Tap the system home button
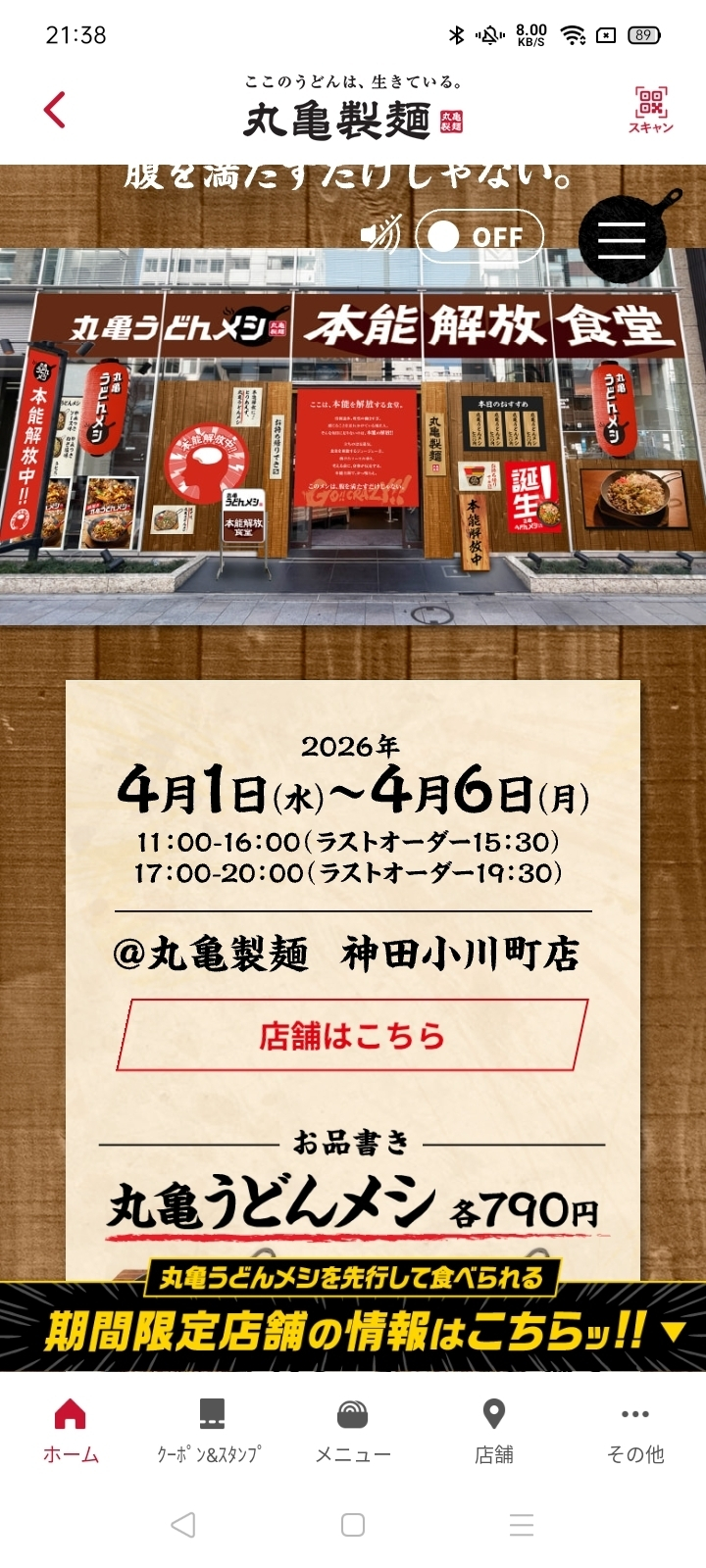This screenshot has height=1568, width=706. (353, 1524)
